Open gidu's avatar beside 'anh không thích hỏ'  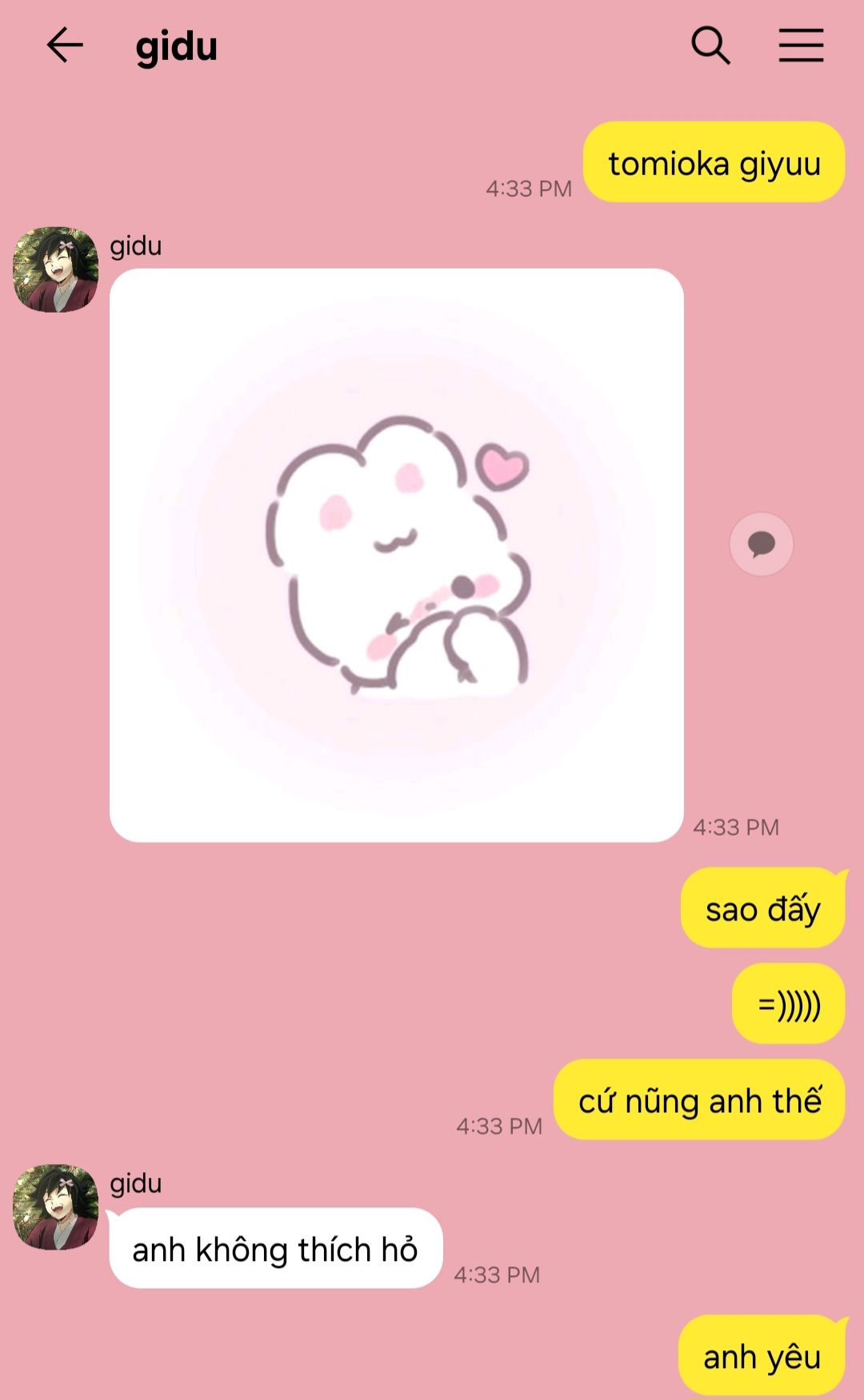55,1207
